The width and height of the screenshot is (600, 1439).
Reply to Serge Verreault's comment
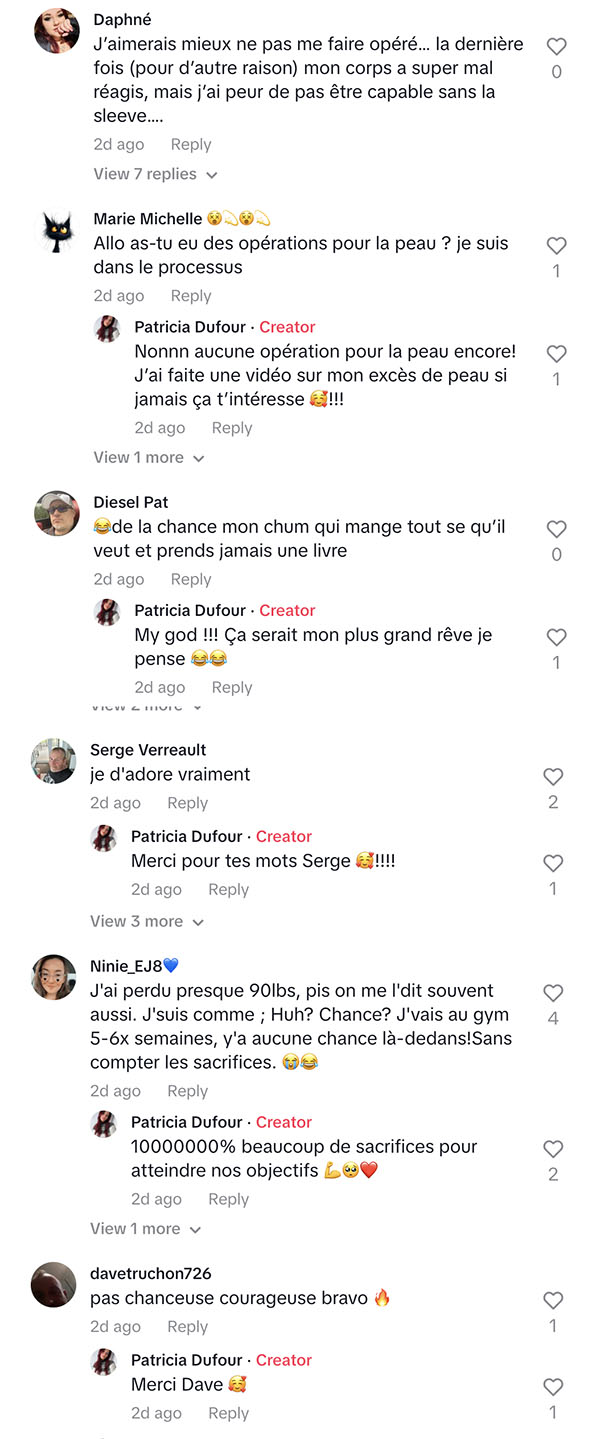tap(187, 803)
